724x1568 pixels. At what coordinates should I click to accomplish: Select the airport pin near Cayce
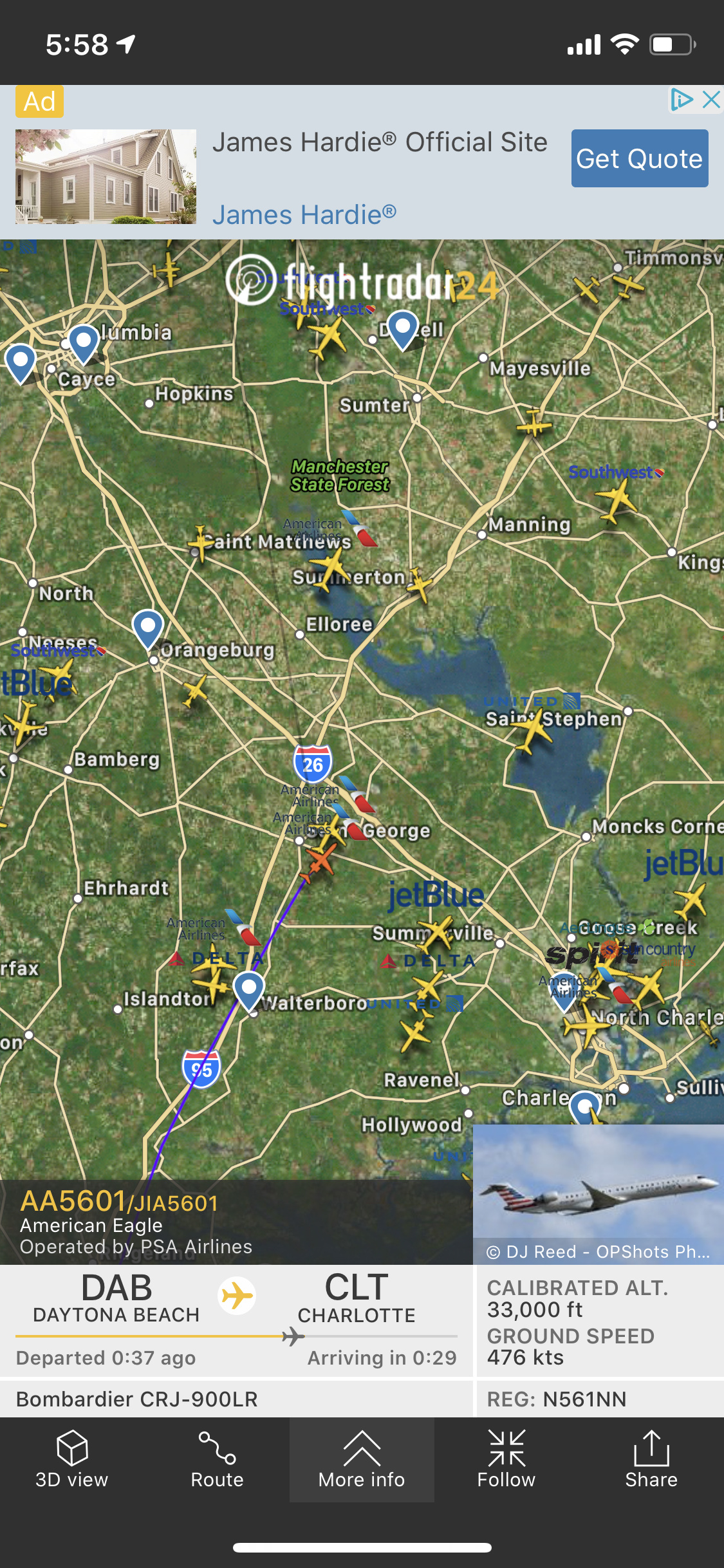pos(84,342)
